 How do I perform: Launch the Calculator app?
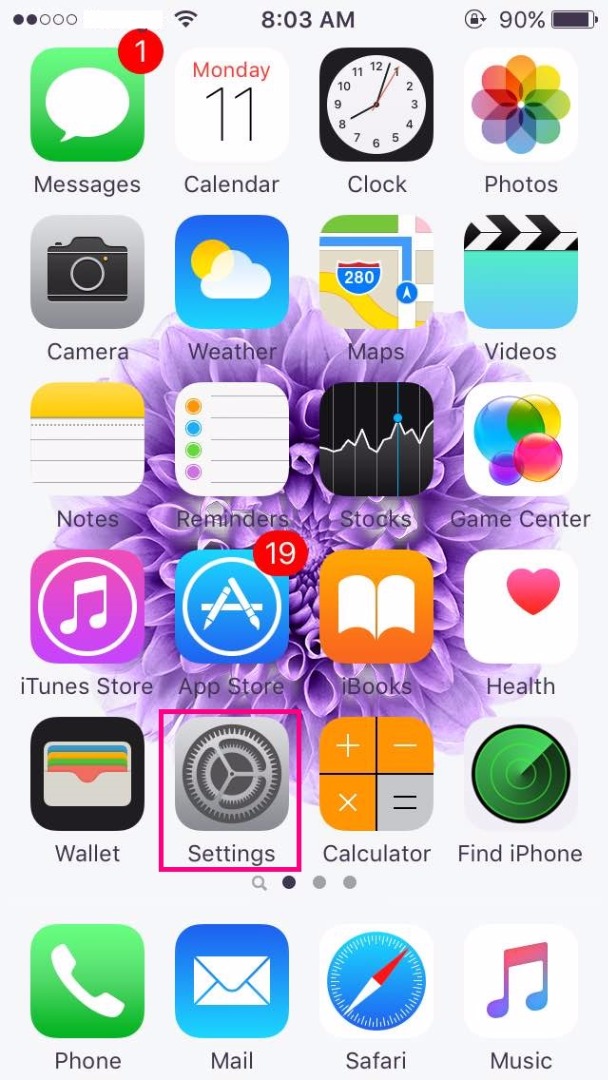(376, 774)
